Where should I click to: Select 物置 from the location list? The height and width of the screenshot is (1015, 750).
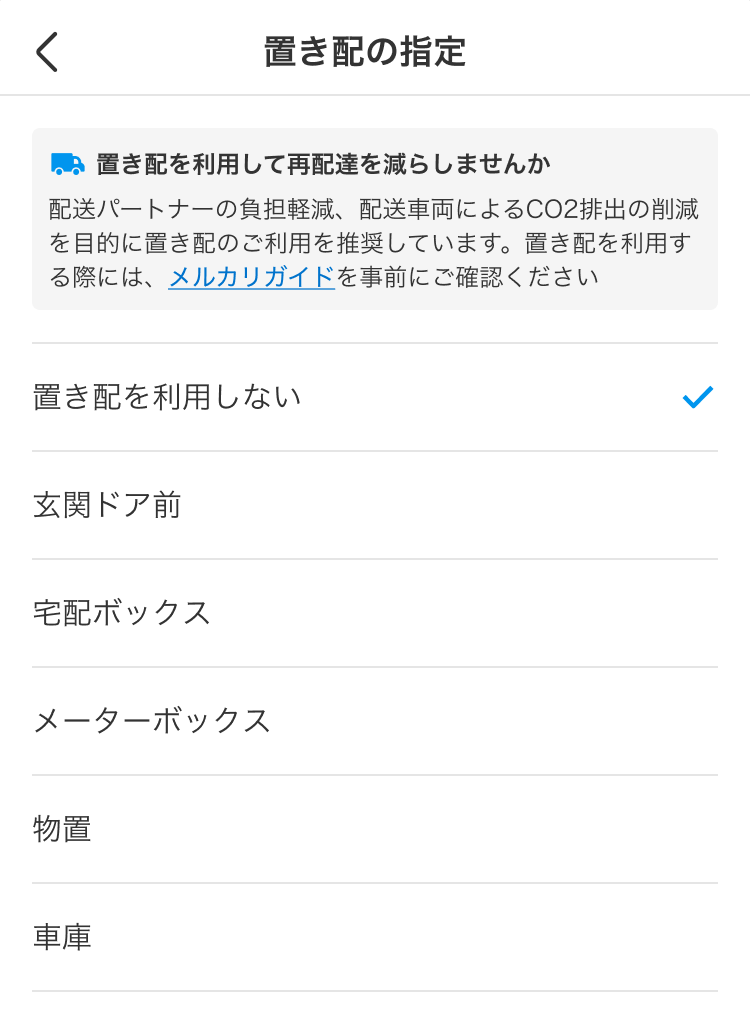click(375, 829)
